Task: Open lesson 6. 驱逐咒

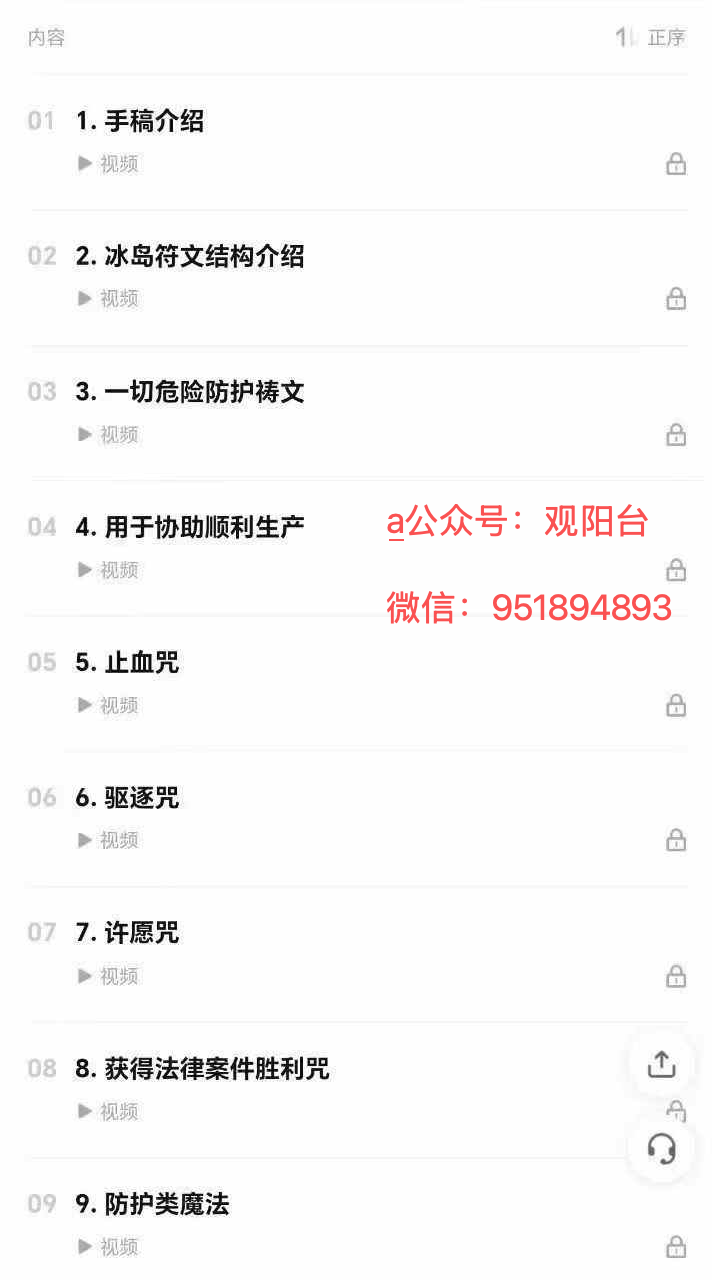Action: tap(128, 798)
